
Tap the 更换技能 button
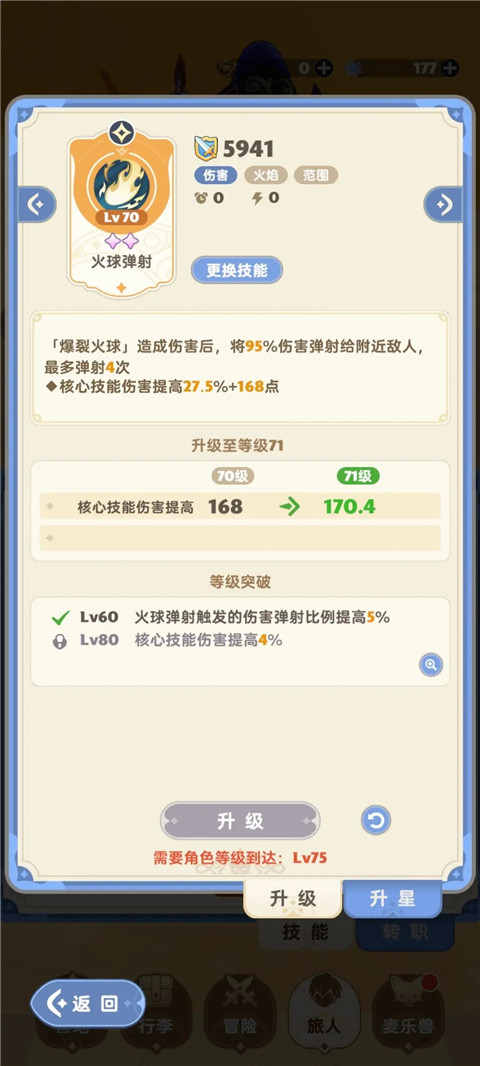237,270
